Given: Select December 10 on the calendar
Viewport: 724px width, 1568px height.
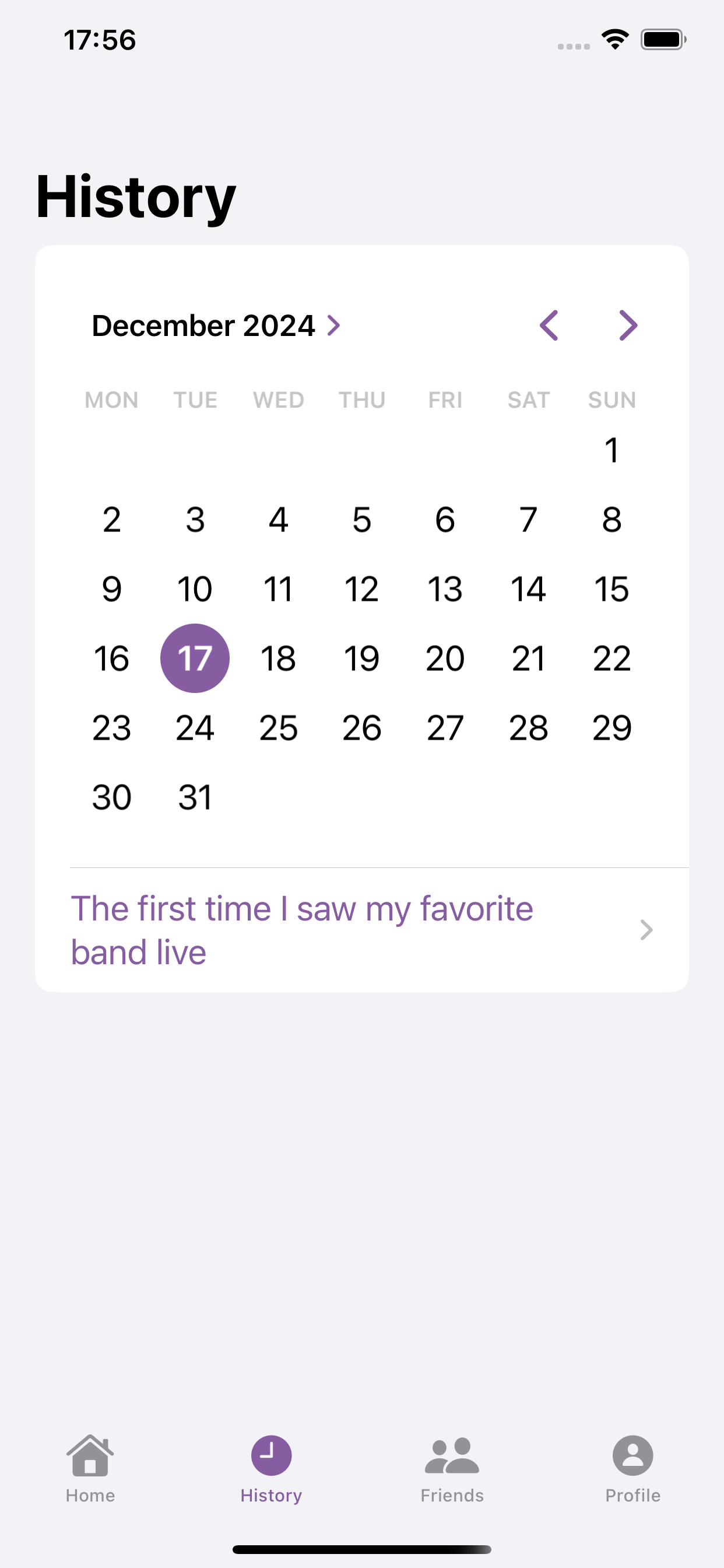Looking at the screenshot, I should pos(195,589).
